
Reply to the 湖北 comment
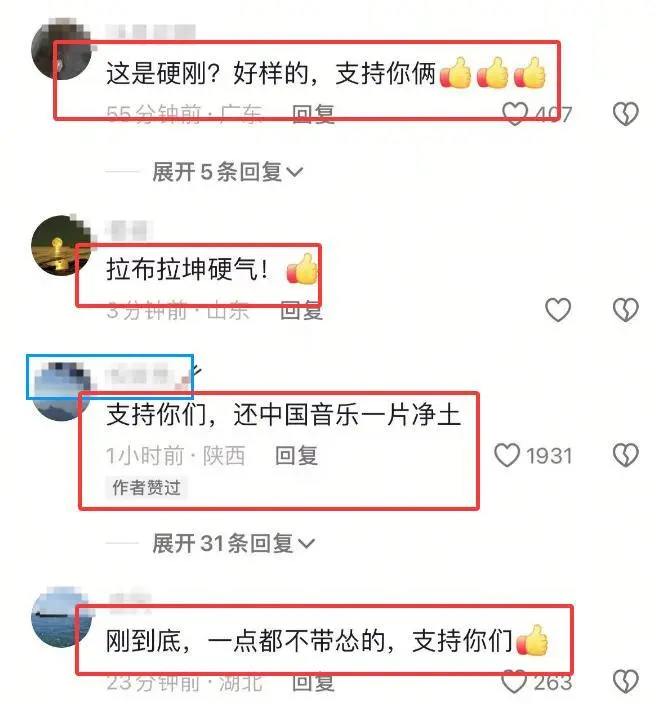tap(313, 682)
